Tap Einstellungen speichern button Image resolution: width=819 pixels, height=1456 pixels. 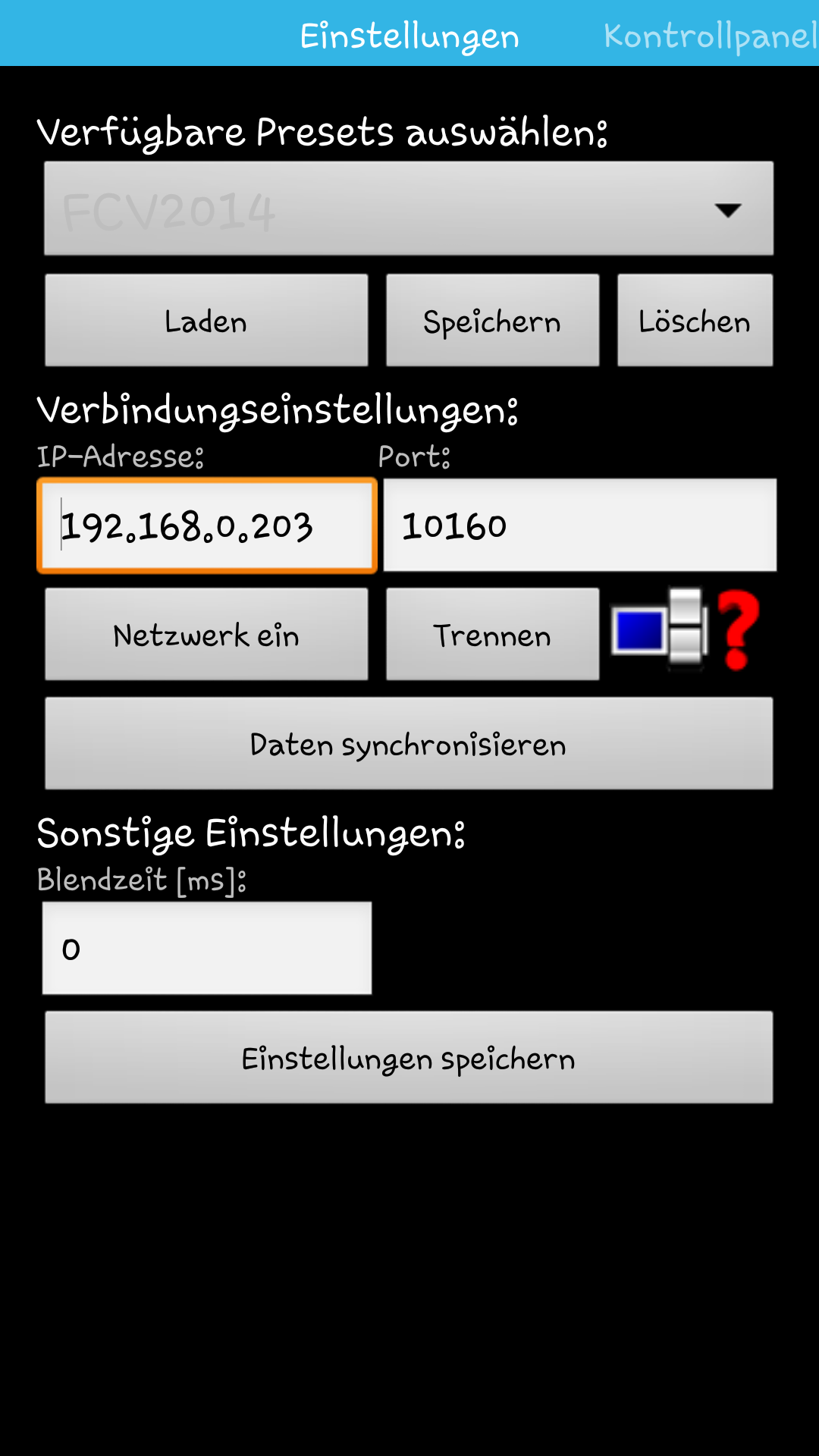tap(409, 1057)
